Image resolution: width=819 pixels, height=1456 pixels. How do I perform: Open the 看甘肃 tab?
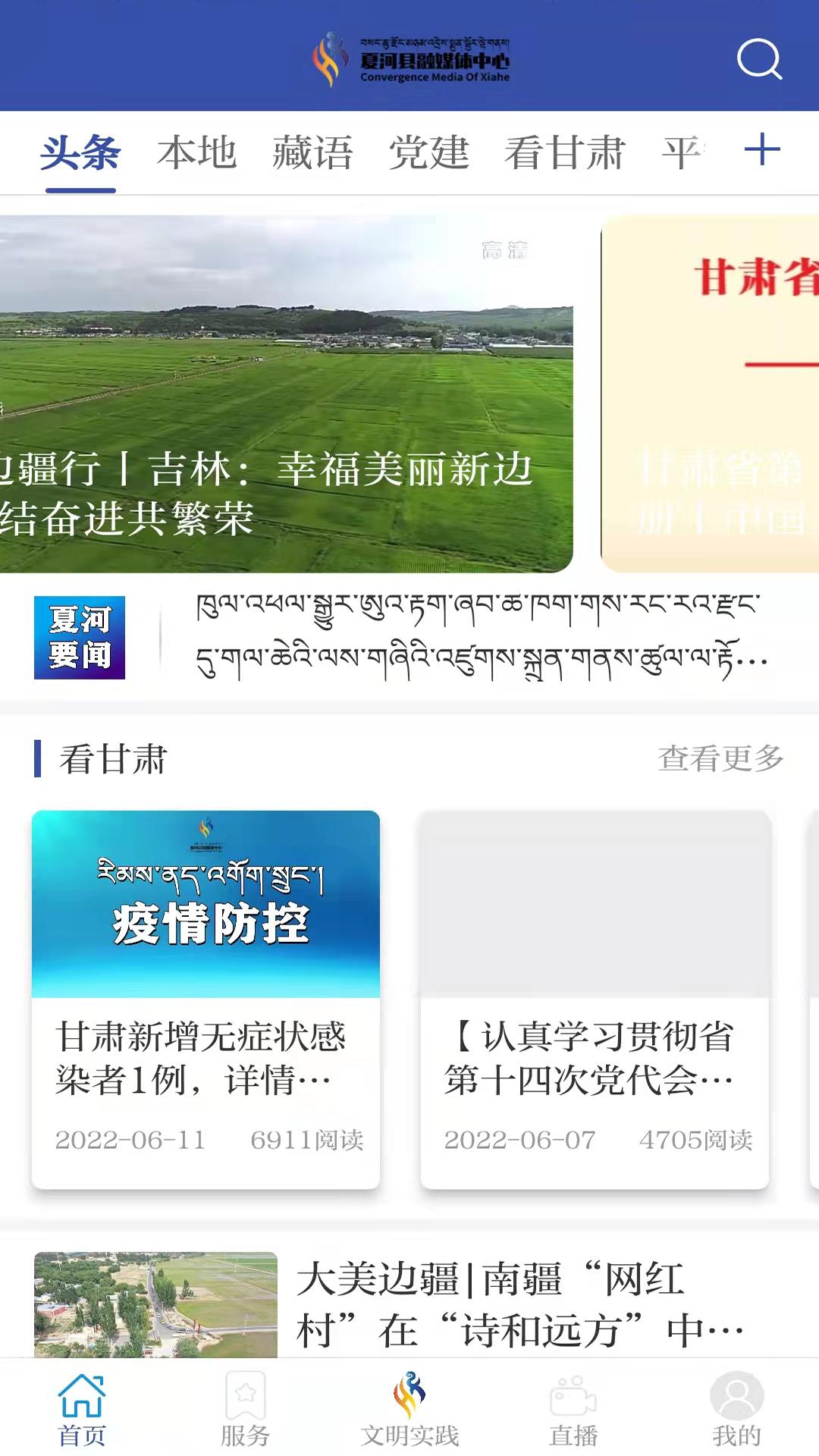(x=563, y=153)
